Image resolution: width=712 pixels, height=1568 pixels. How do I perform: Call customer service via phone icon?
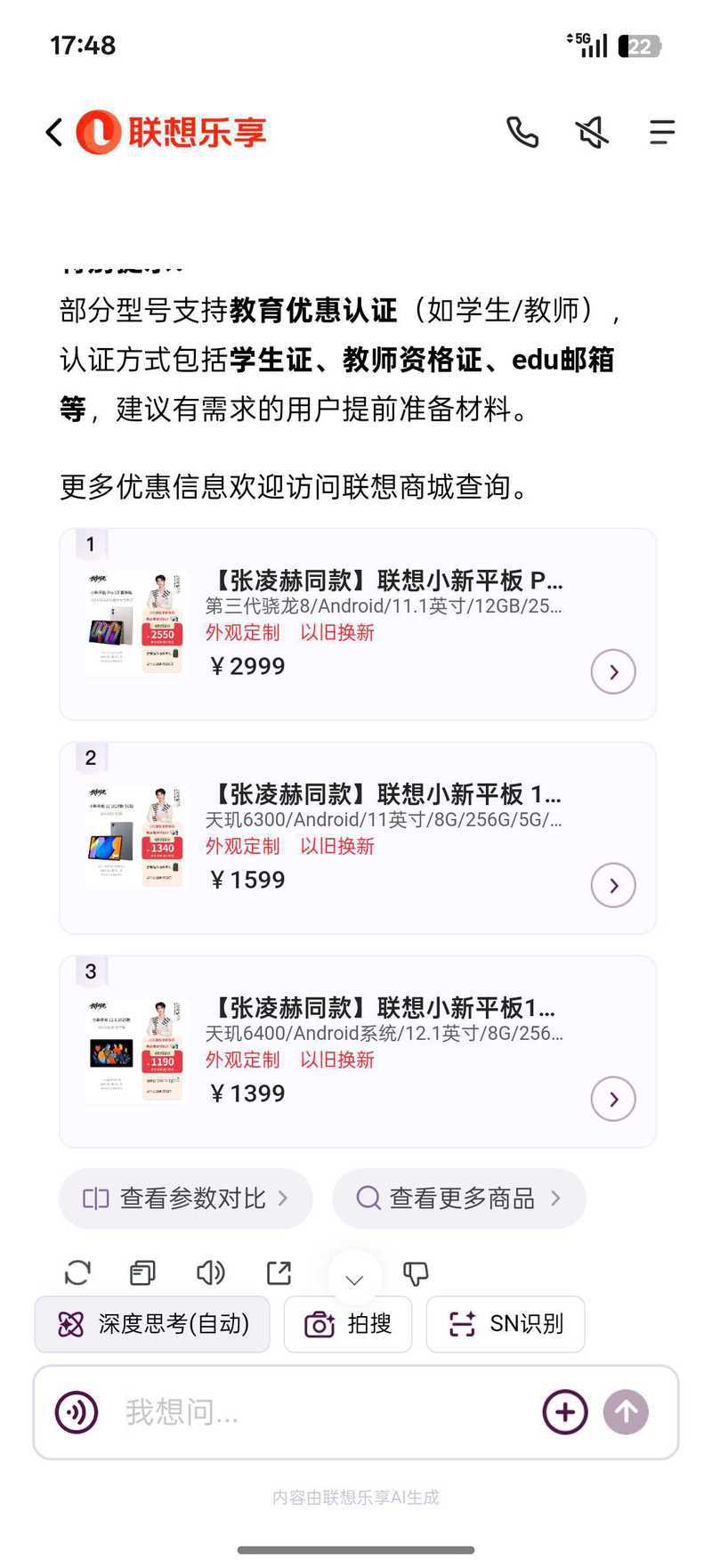[522, 133]
